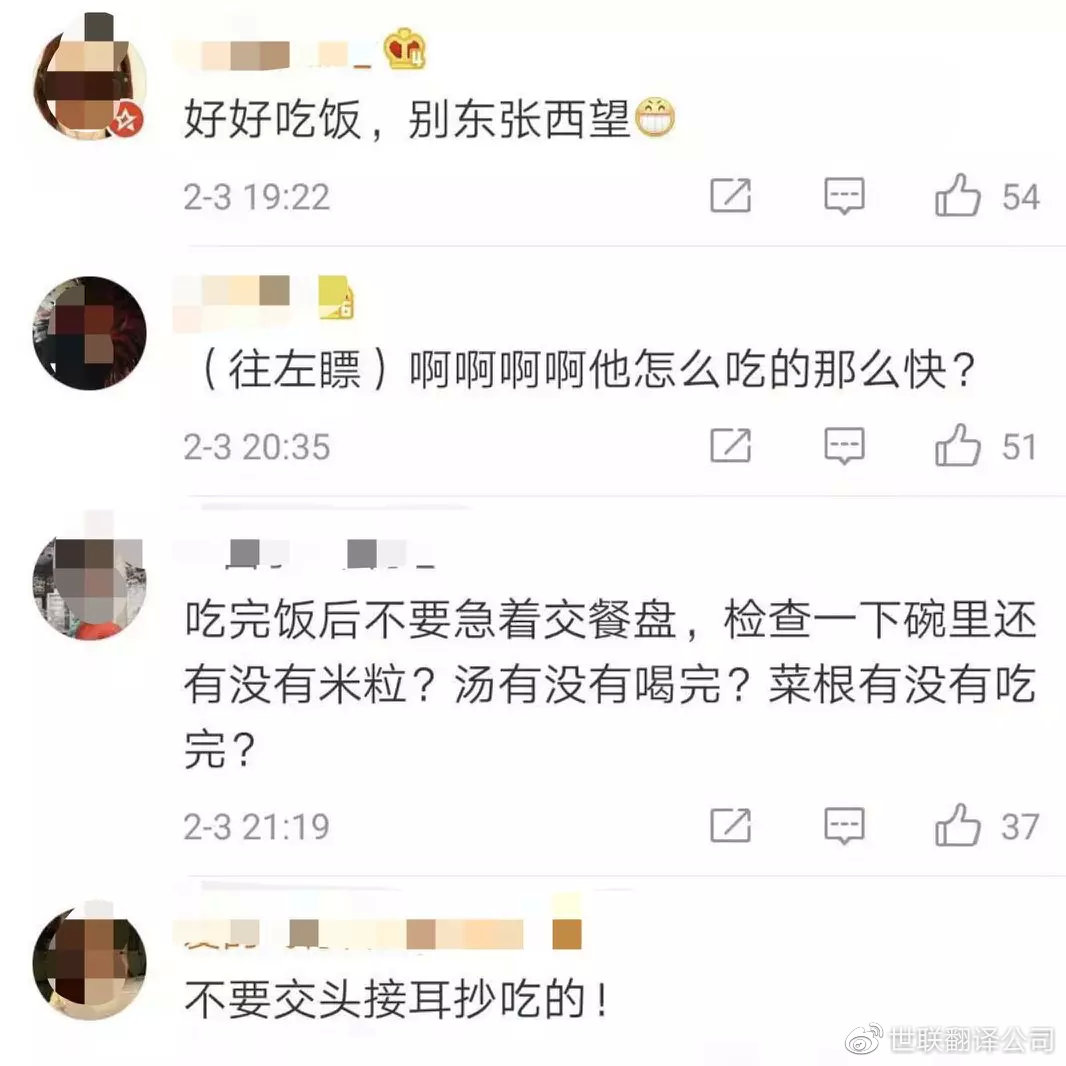Repost the comment '好好吃饭，别东张西望'
This screenshot has height=1066, width=1066.
(731, 196)
